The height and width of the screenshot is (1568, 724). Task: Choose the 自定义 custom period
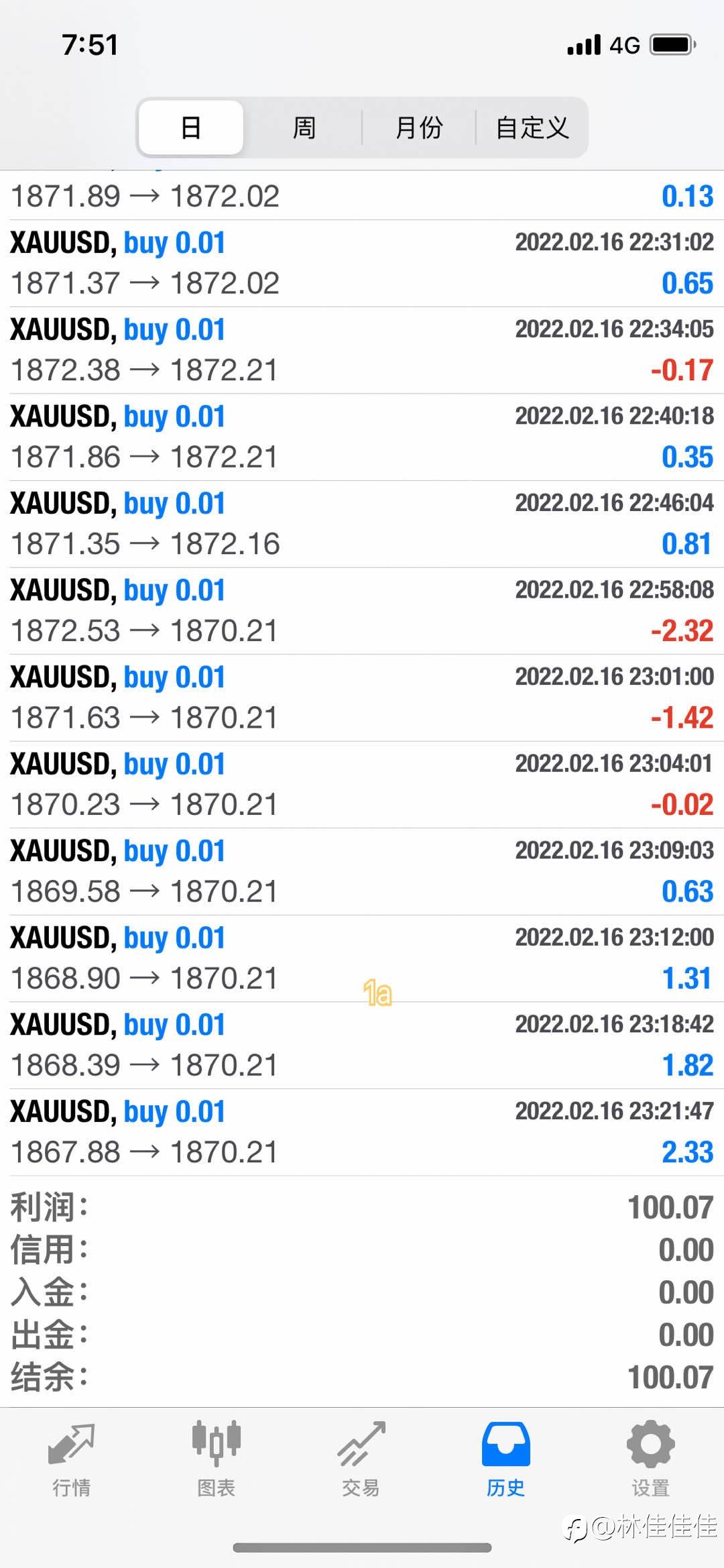coord(532,127)
